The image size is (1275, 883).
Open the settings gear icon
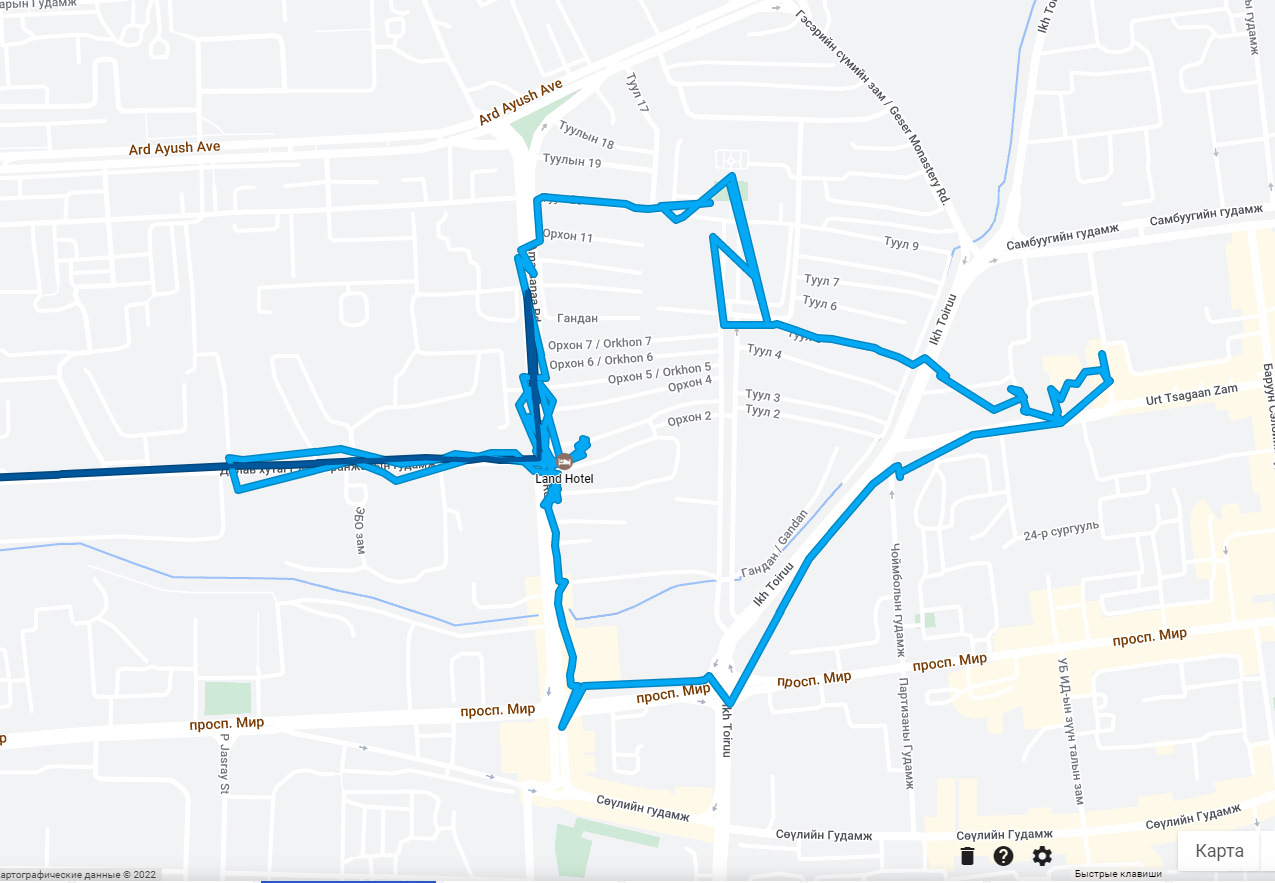pyautogui.click(x=1042, y=856)
